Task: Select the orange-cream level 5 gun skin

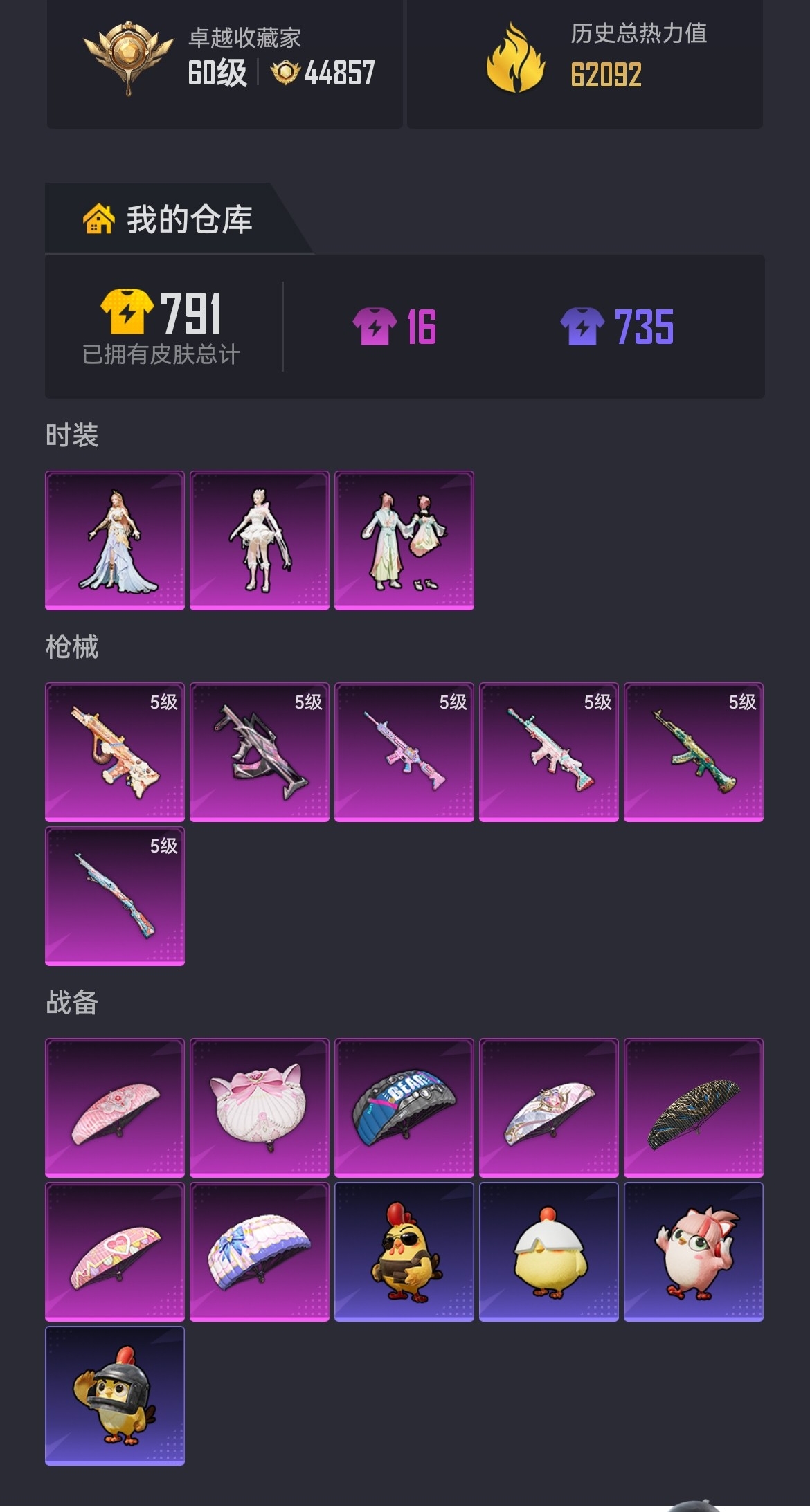Action: click(115, 752)
